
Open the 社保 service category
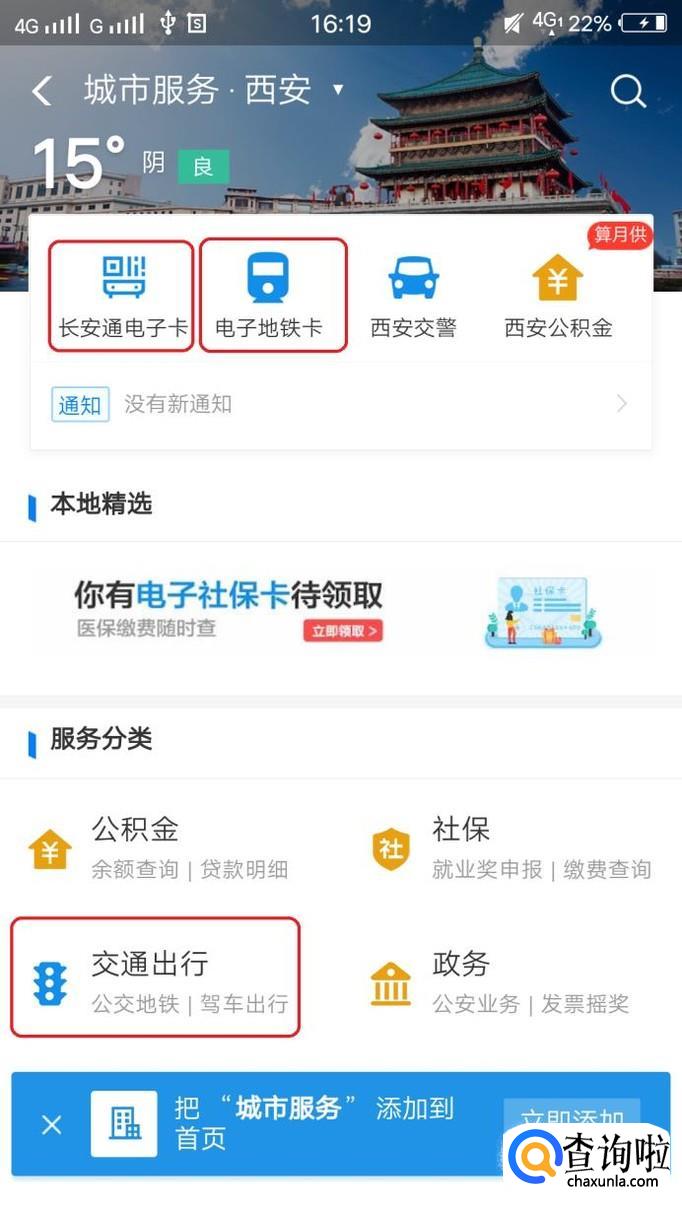[510, 848]
